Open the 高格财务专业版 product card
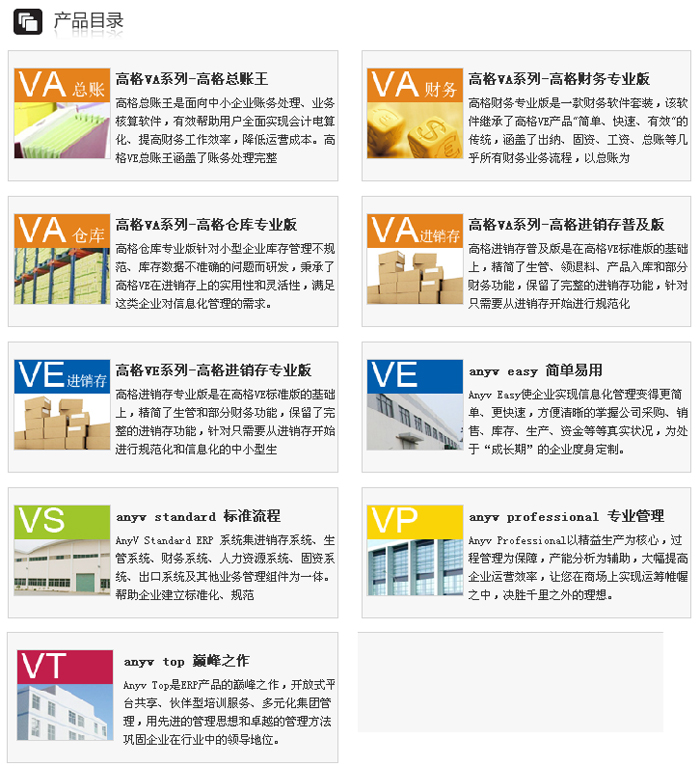The width and height of the screenshot is (700, 766). (x=559, y=79)
